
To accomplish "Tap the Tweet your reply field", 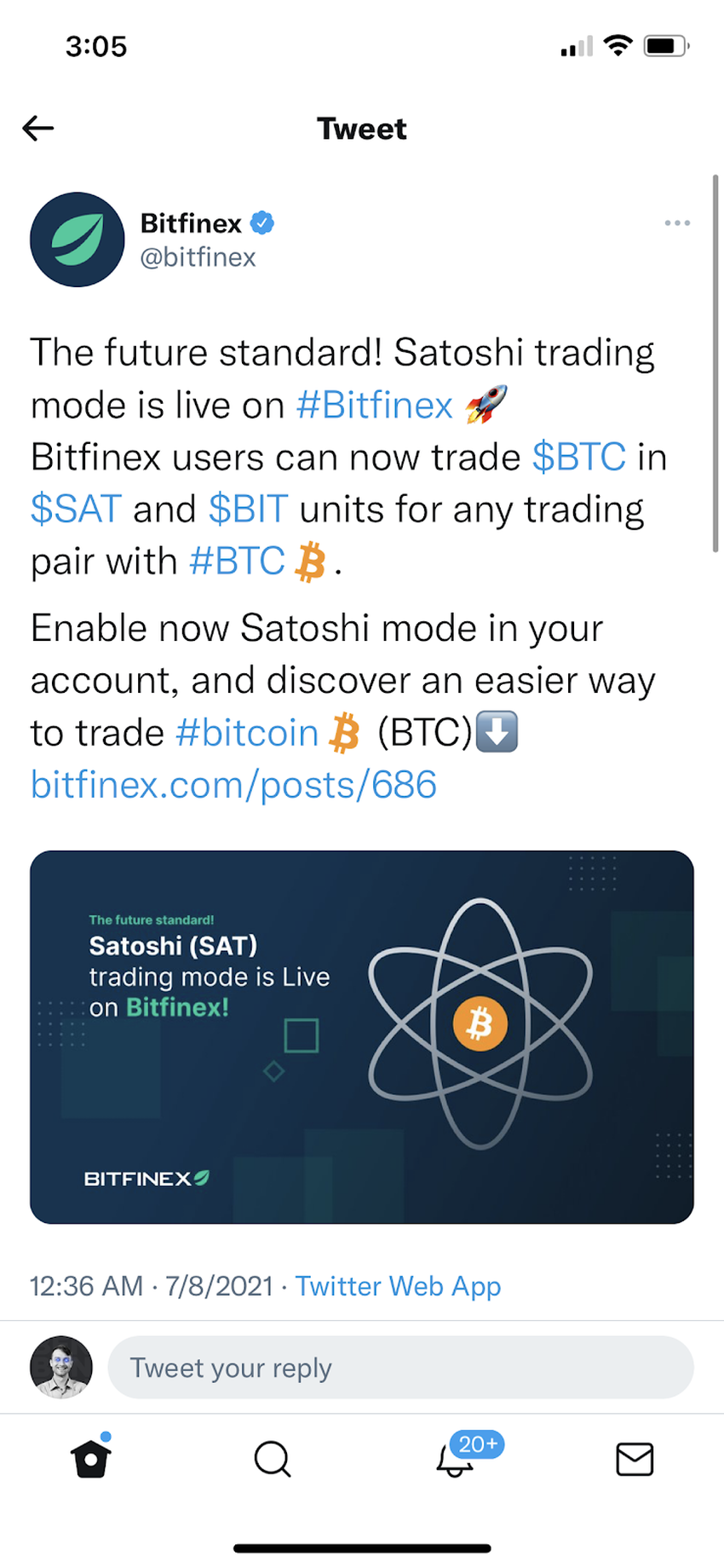I will 400,1368.
